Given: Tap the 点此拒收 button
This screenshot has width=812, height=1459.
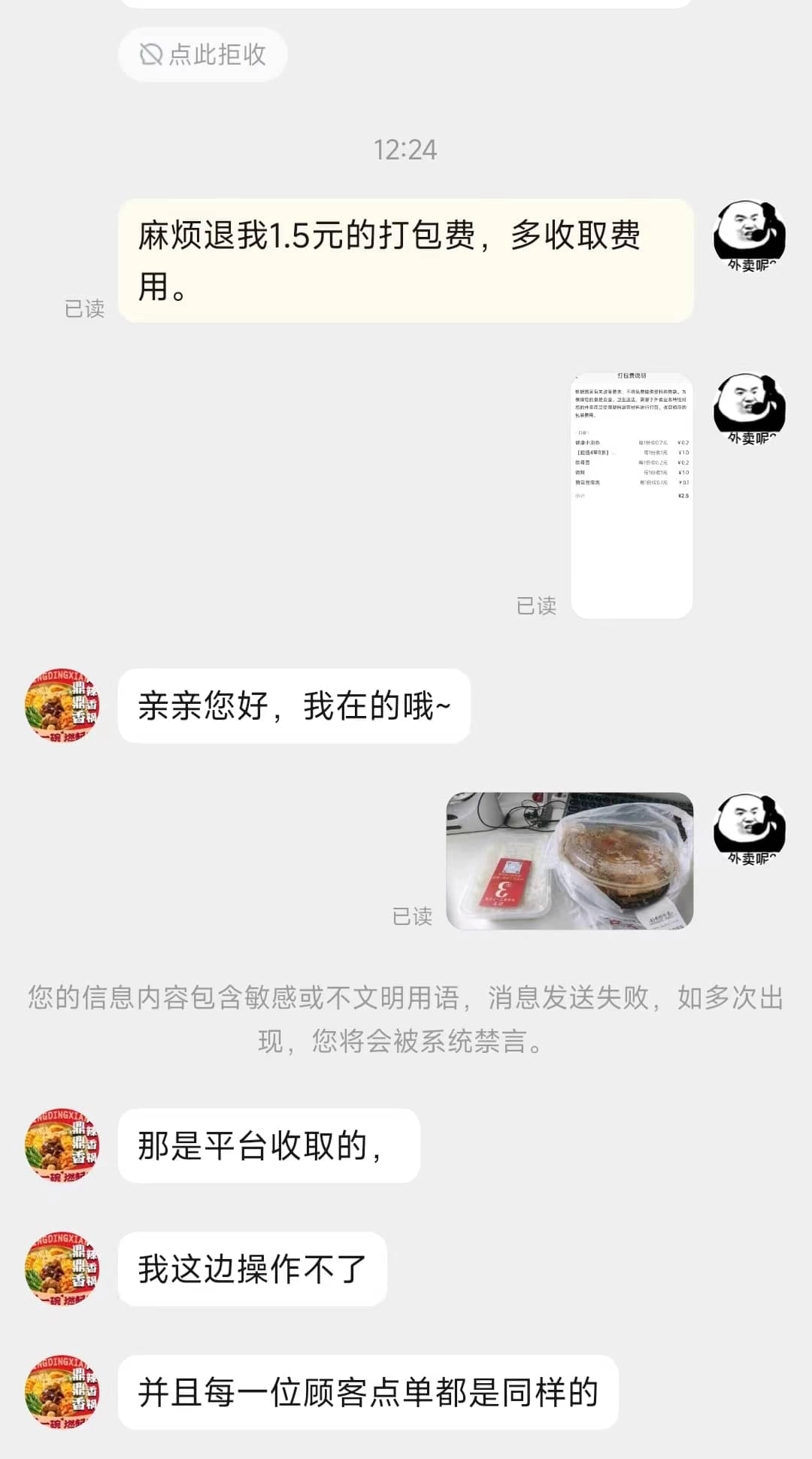Looking at the screenshot, I should click(x=203, y=54).
